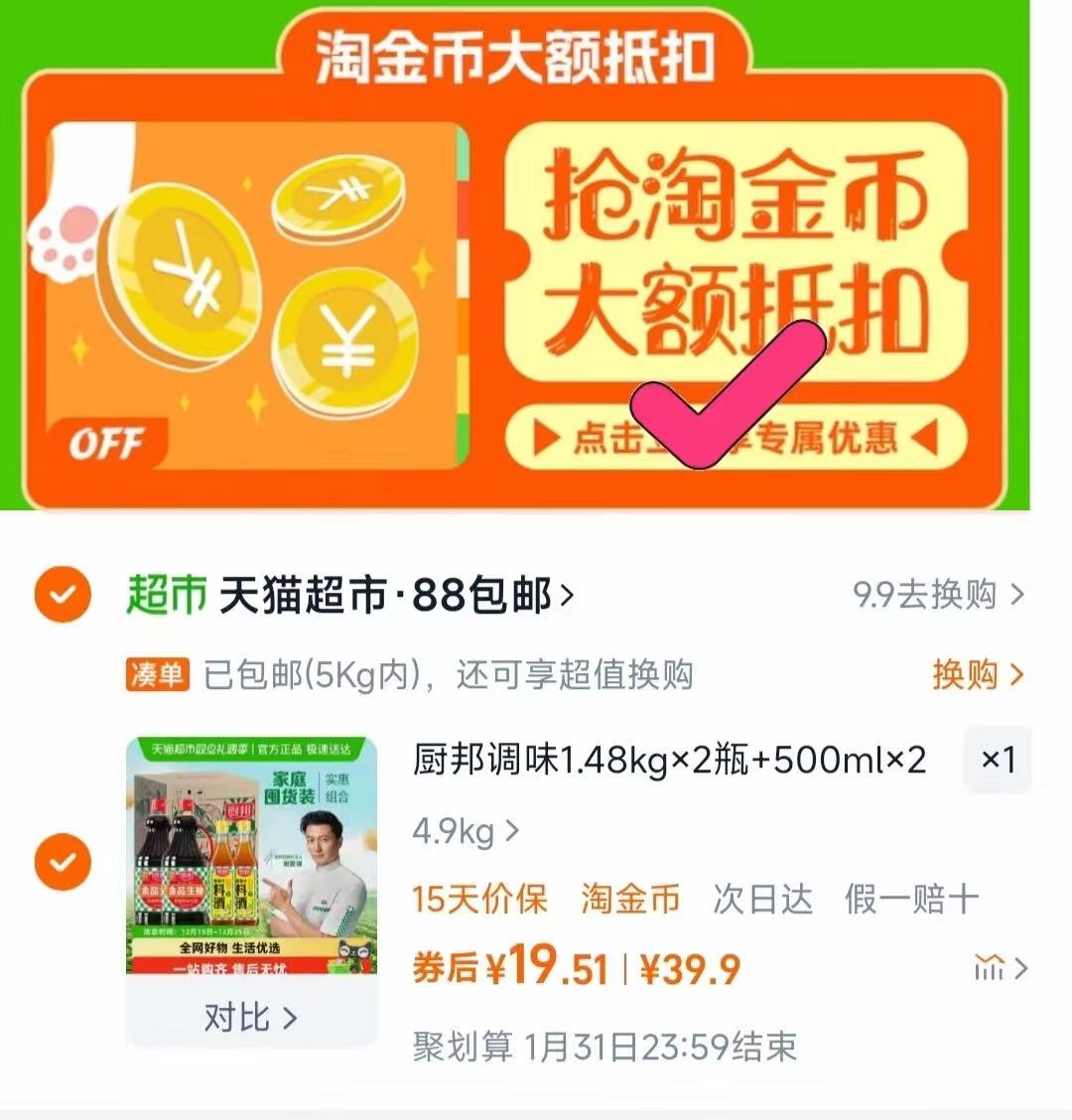Tap the 凑单 badge icon
This screenshot has height=1120, width=1072.
158,672
